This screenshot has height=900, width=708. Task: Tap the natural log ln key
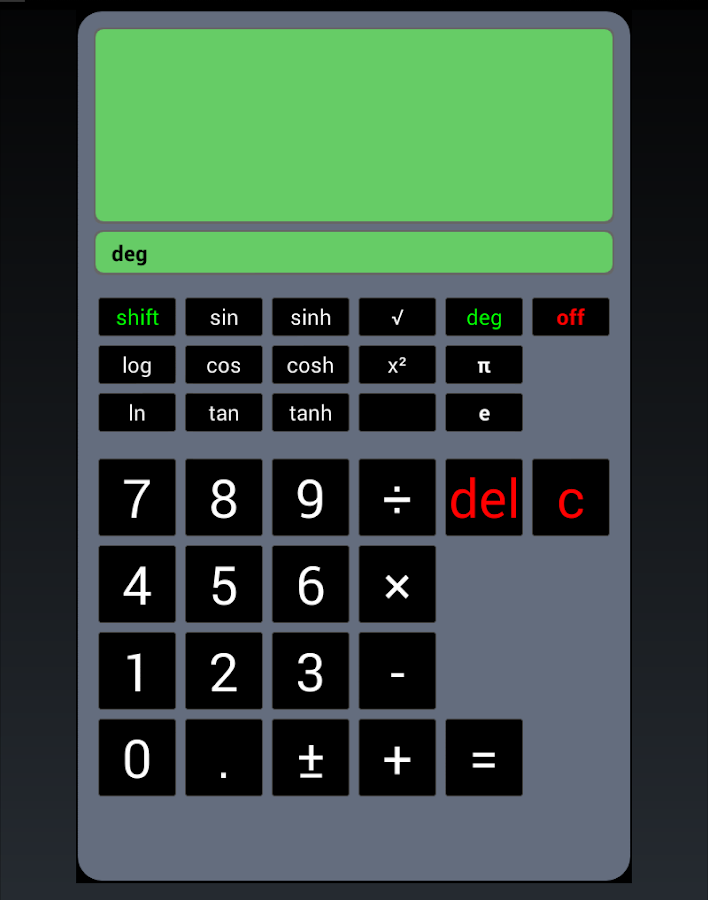137,412
